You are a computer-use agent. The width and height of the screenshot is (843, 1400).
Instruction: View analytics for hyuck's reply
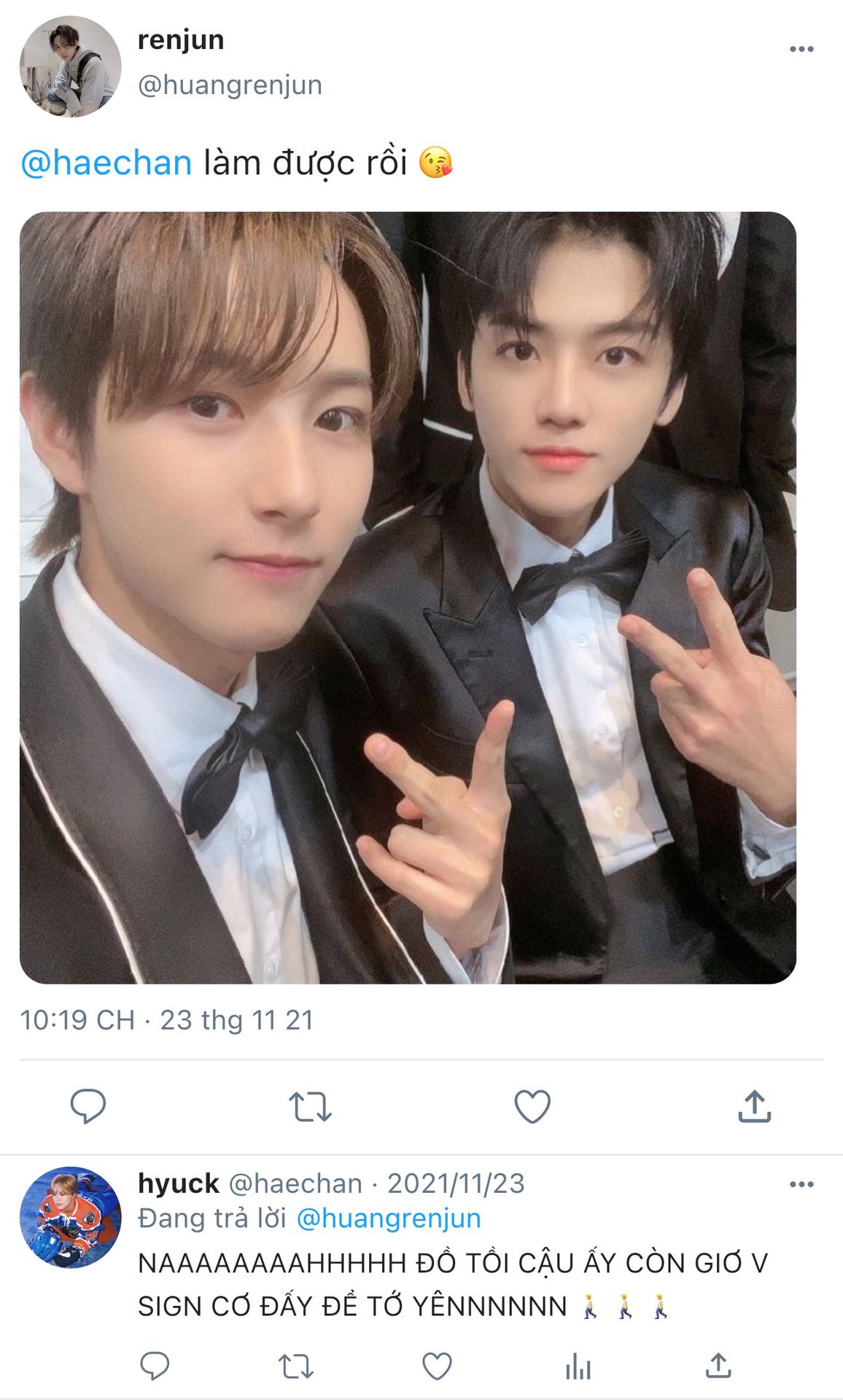pyautogui.click(x=578, y=1366)
